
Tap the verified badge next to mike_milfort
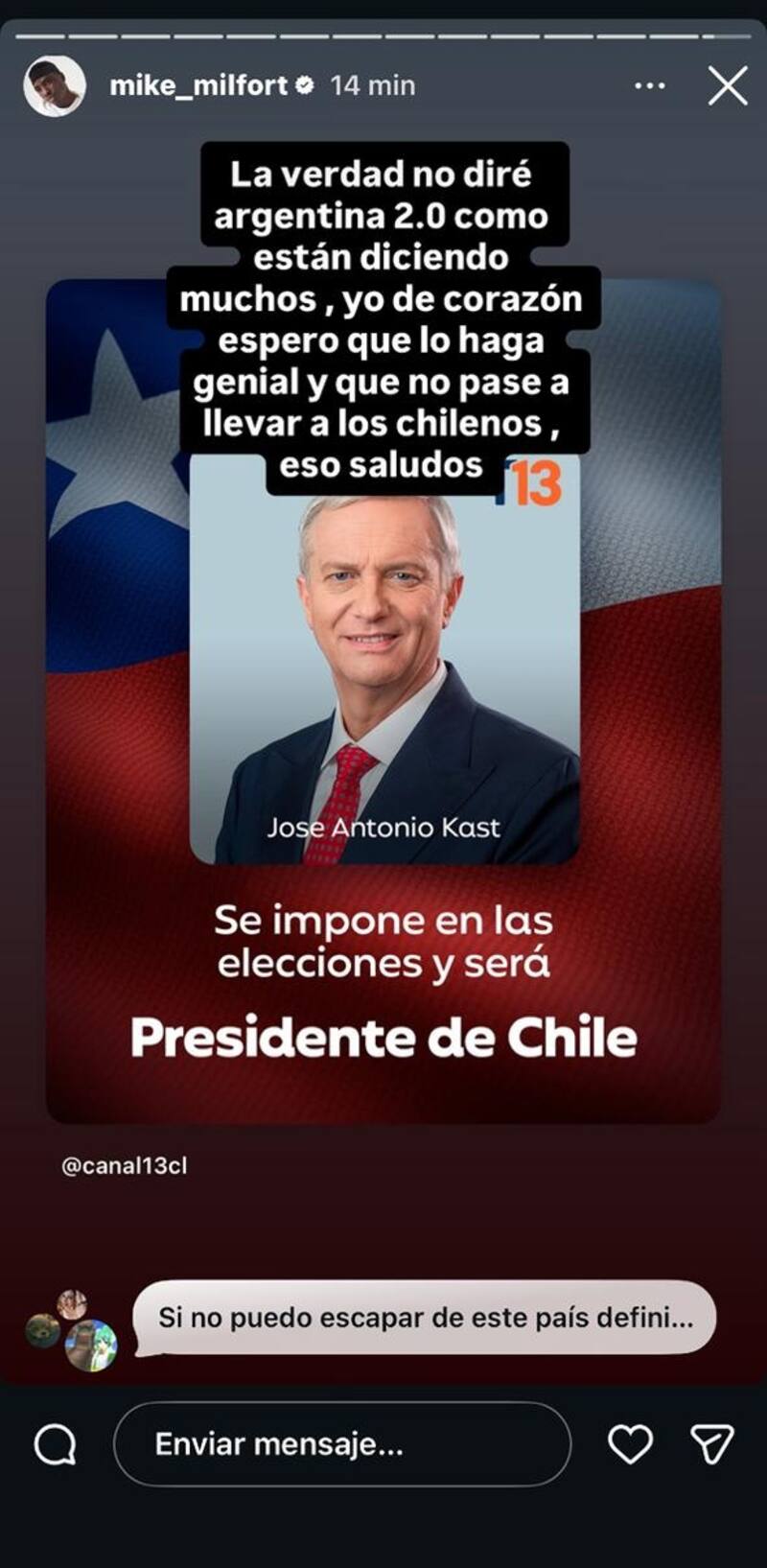tap(307, 84)
